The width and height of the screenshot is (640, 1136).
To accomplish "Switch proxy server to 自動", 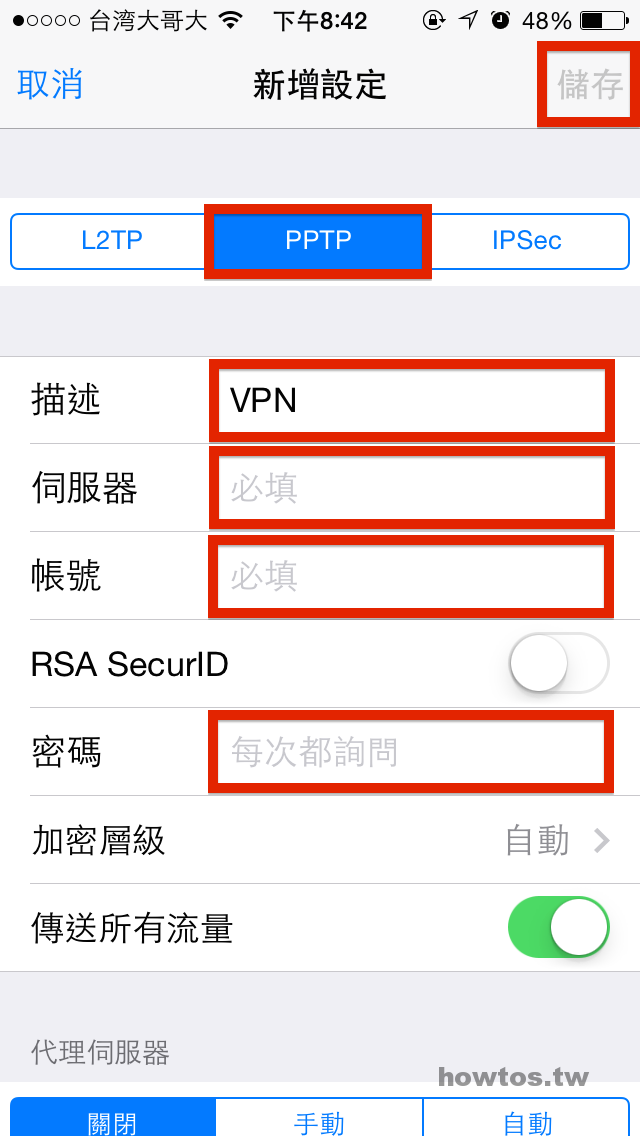I will [x=526, y=1117].
